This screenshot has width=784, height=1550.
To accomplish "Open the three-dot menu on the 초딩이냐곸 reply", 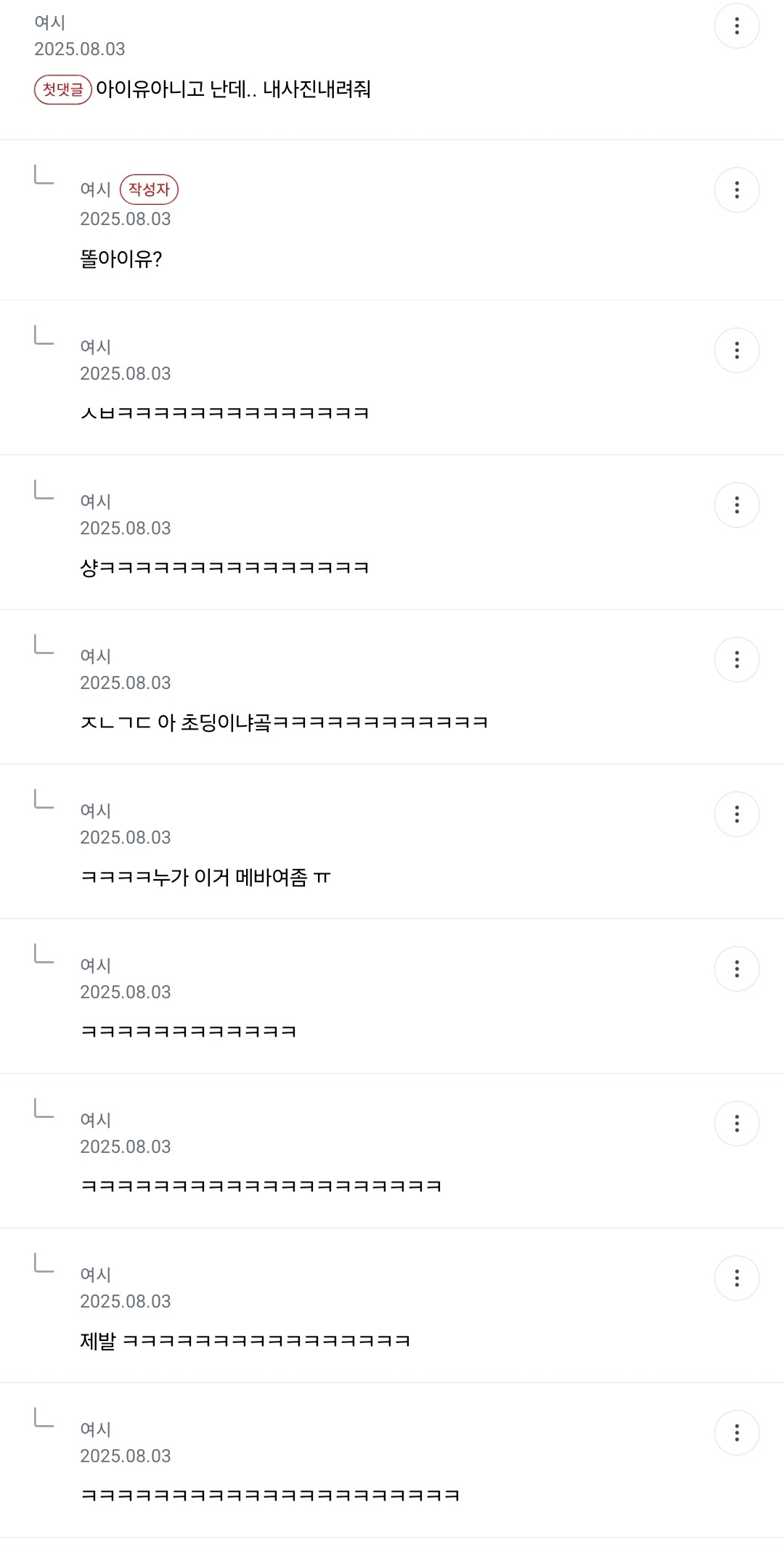I will click(x=737, y=660).
